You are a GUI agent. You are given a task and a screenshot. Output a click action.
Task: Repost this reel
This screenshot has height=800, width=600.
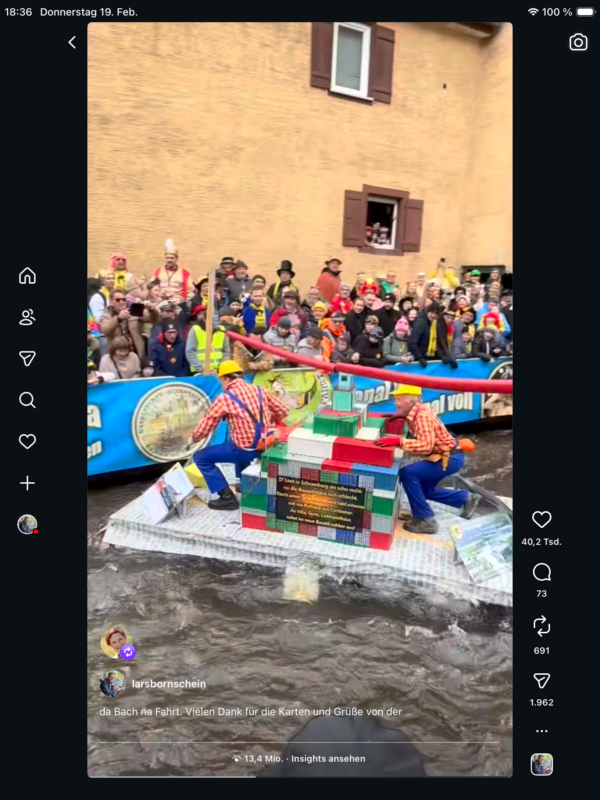(541, 626)
